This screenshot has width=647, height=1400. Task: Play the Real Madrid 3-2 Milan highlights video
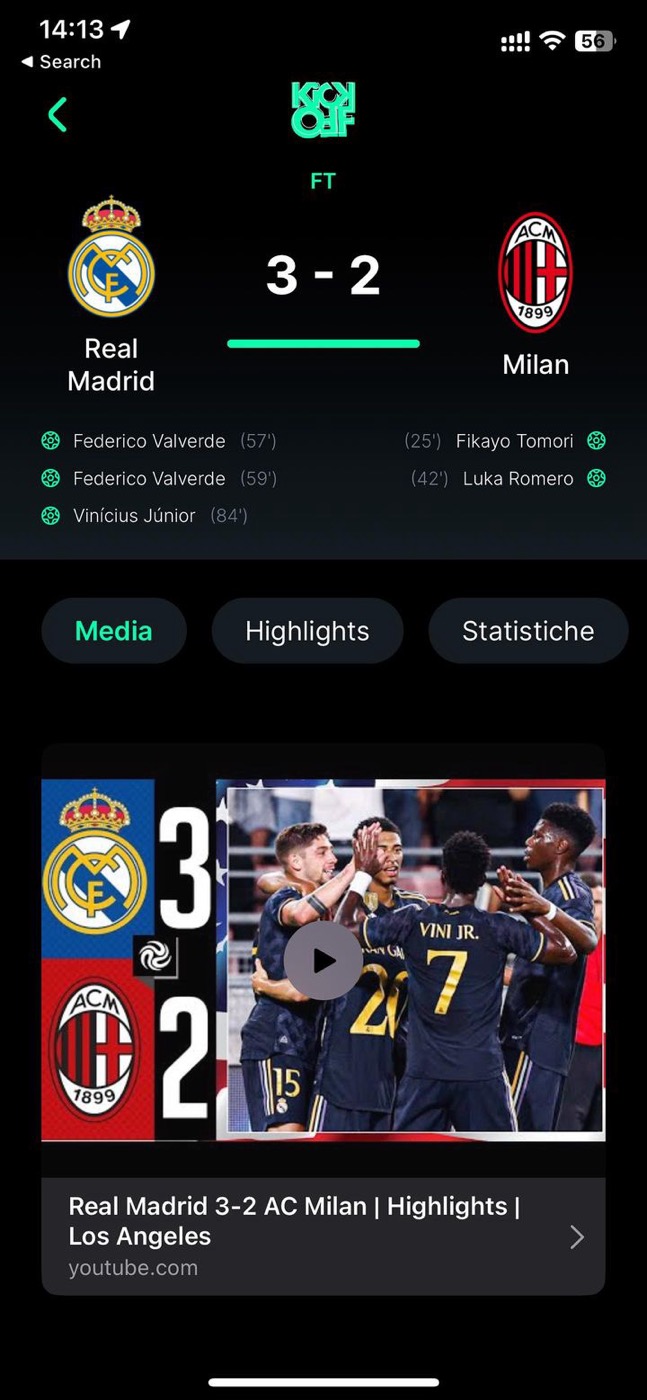point(323,961)
